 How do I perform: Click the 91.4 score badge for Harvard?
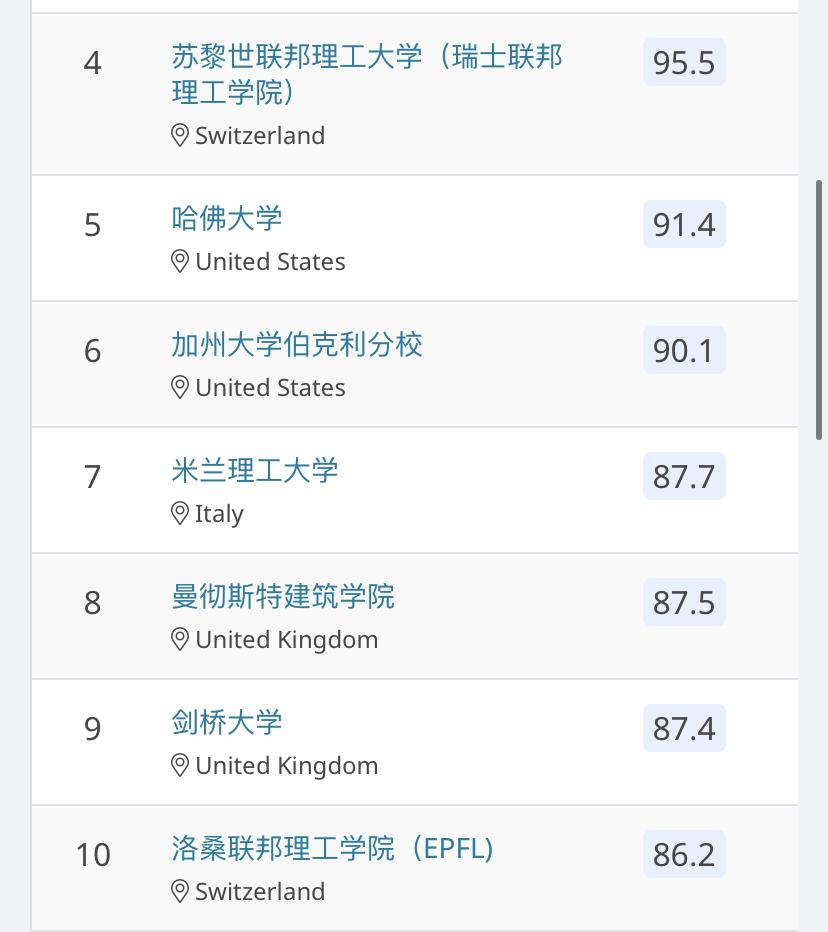click(684, 224)
